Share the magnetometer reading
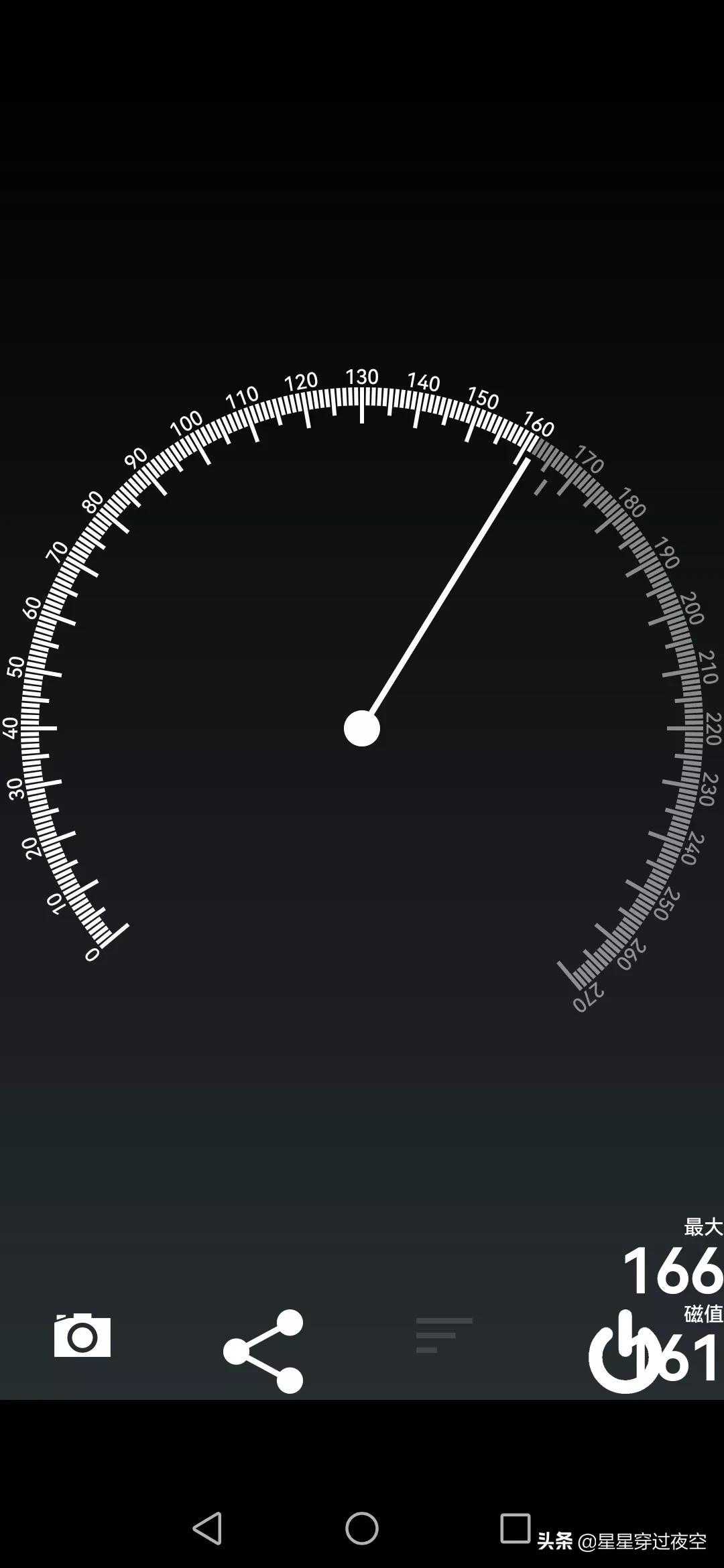 coord(263,1351)
